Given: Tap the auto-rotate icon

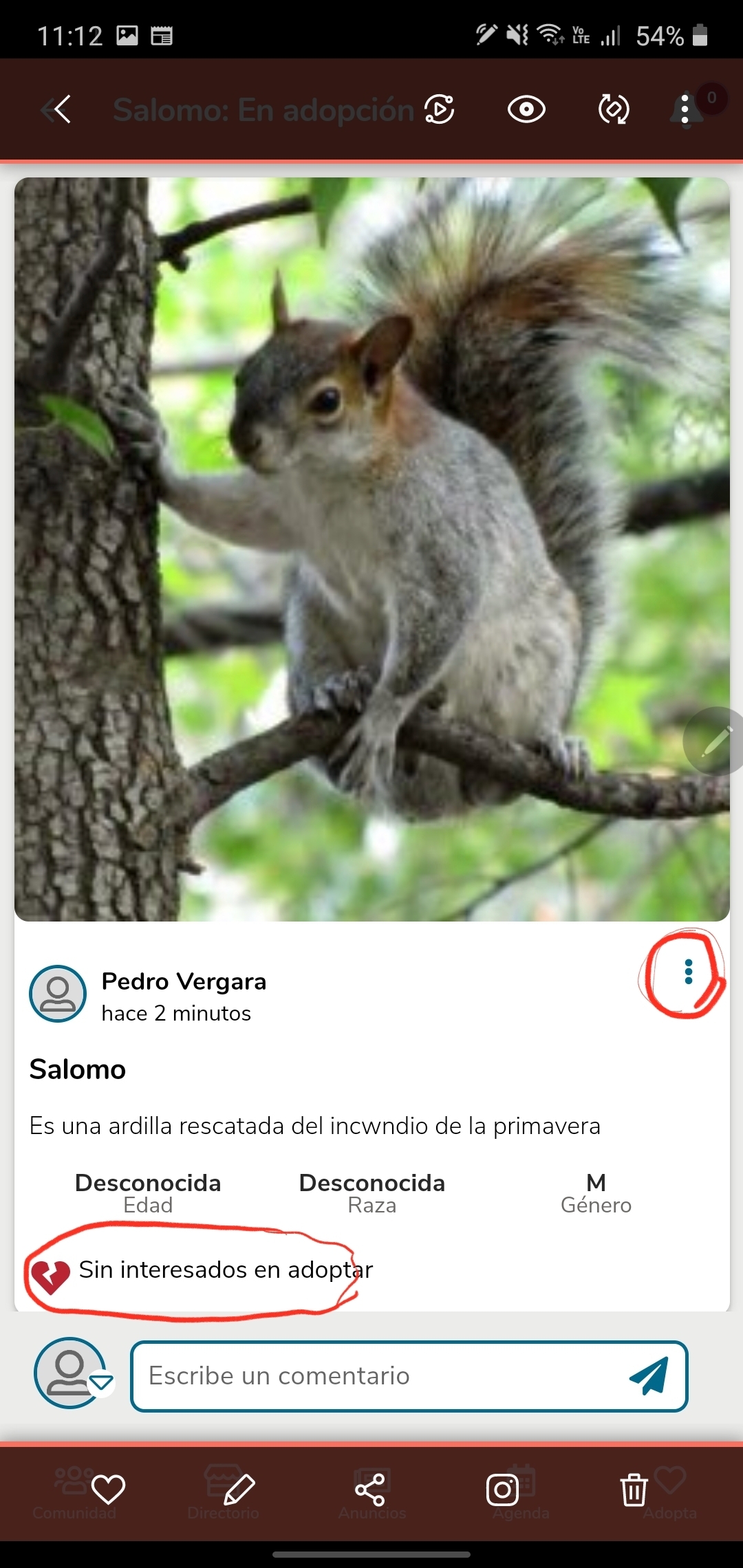Looking at the screenshot, I should point(613,109).
